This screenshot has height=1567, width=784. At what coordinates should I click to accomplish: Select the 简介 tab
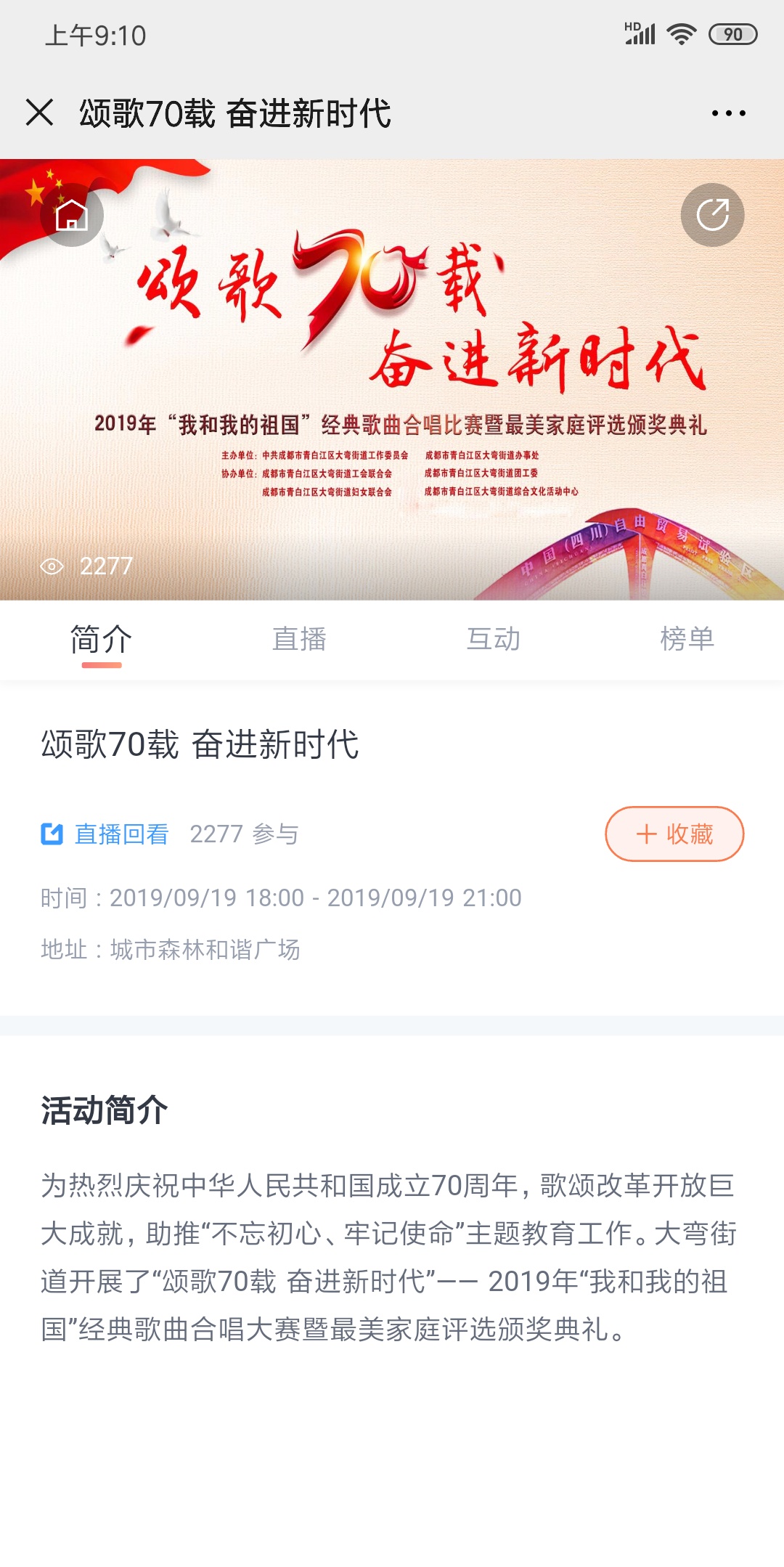[x=101, y=640]
